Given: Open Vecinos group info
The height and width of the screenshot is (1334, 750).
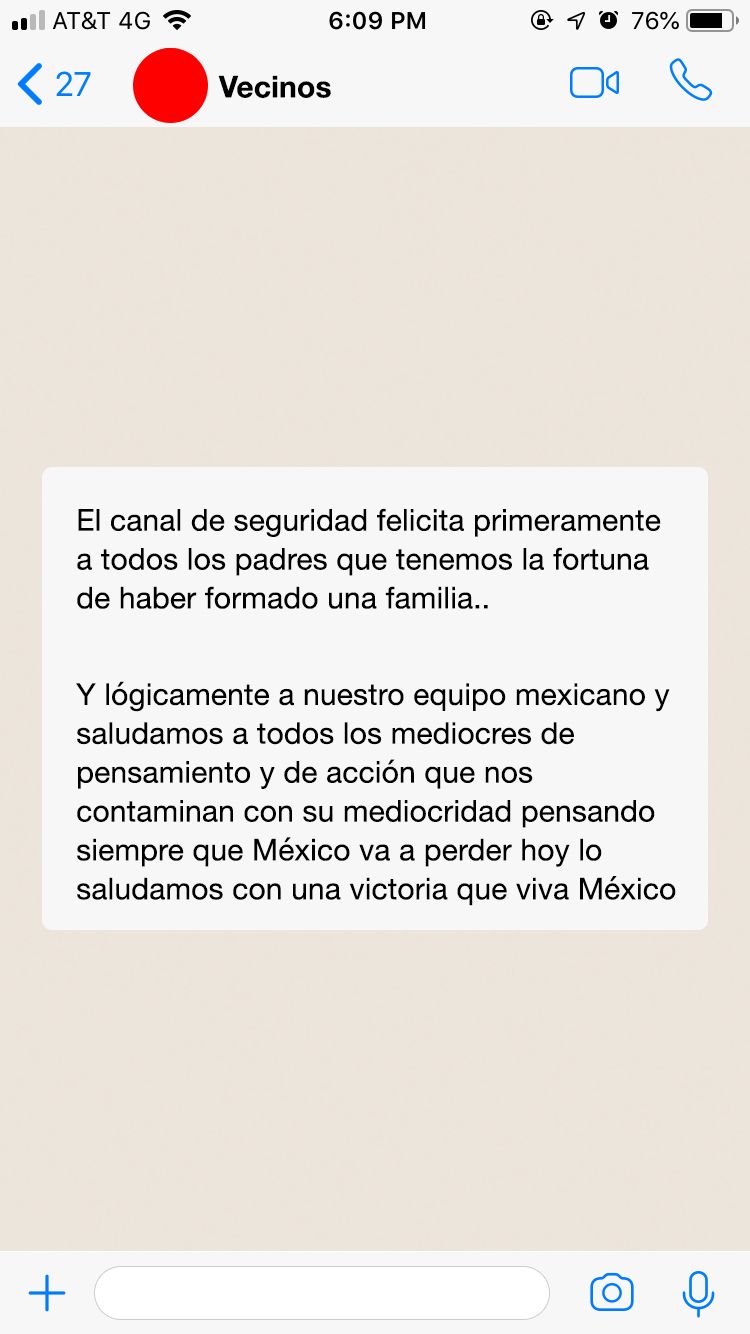Looking at the screenshot, I should click(274, 87).
